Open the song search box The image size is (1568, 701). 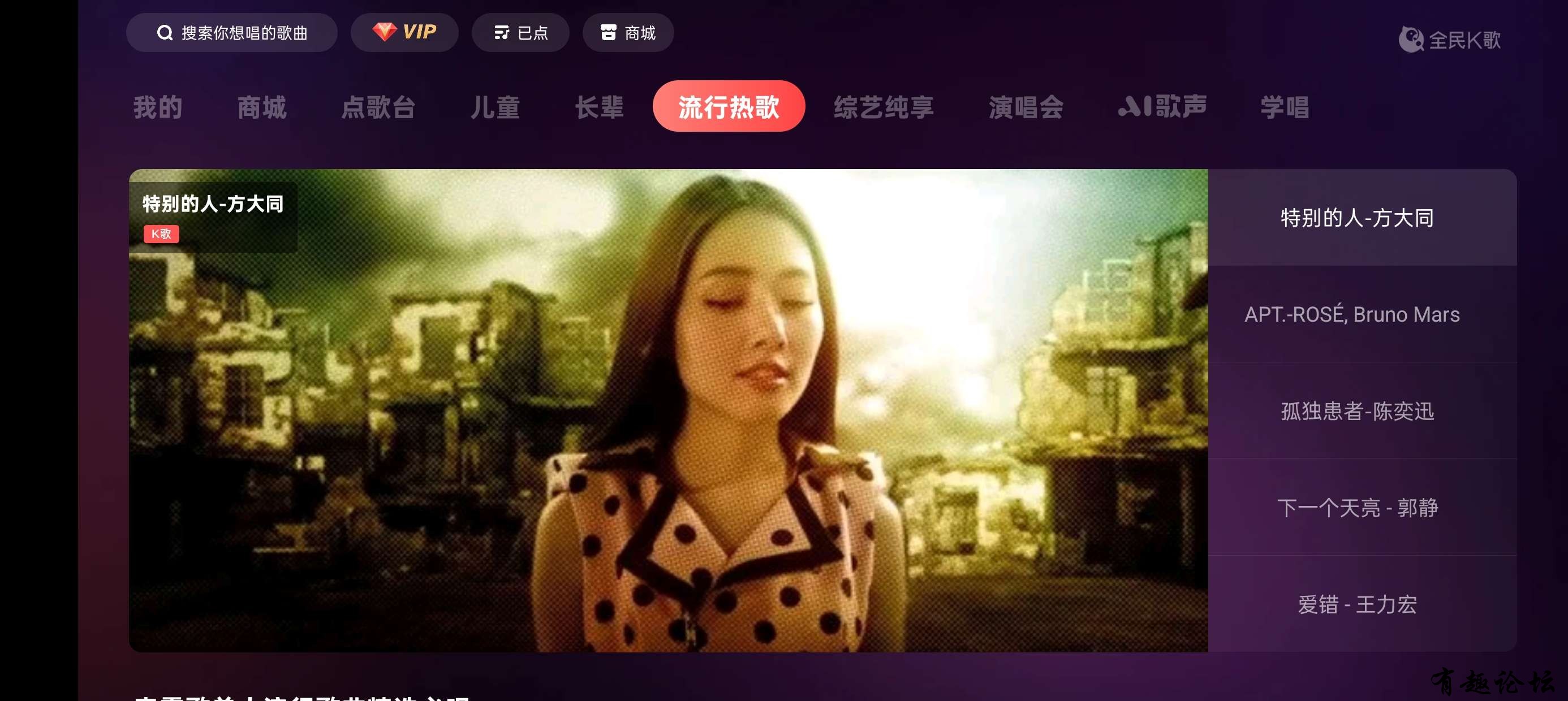coord(232,33)
